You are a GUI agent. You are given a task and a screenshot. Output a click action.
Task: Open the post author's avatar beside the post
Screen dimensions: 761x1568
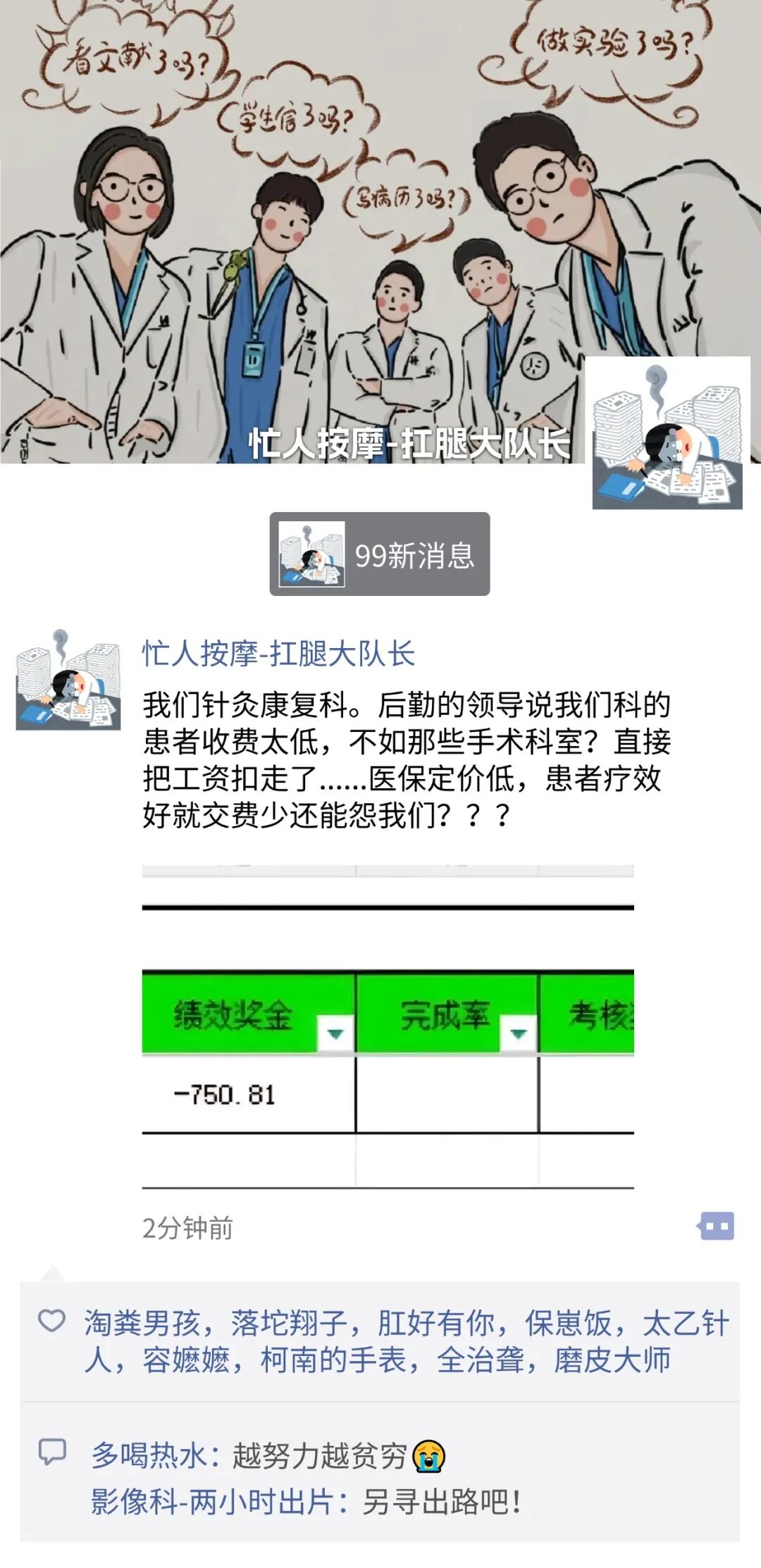68,680
